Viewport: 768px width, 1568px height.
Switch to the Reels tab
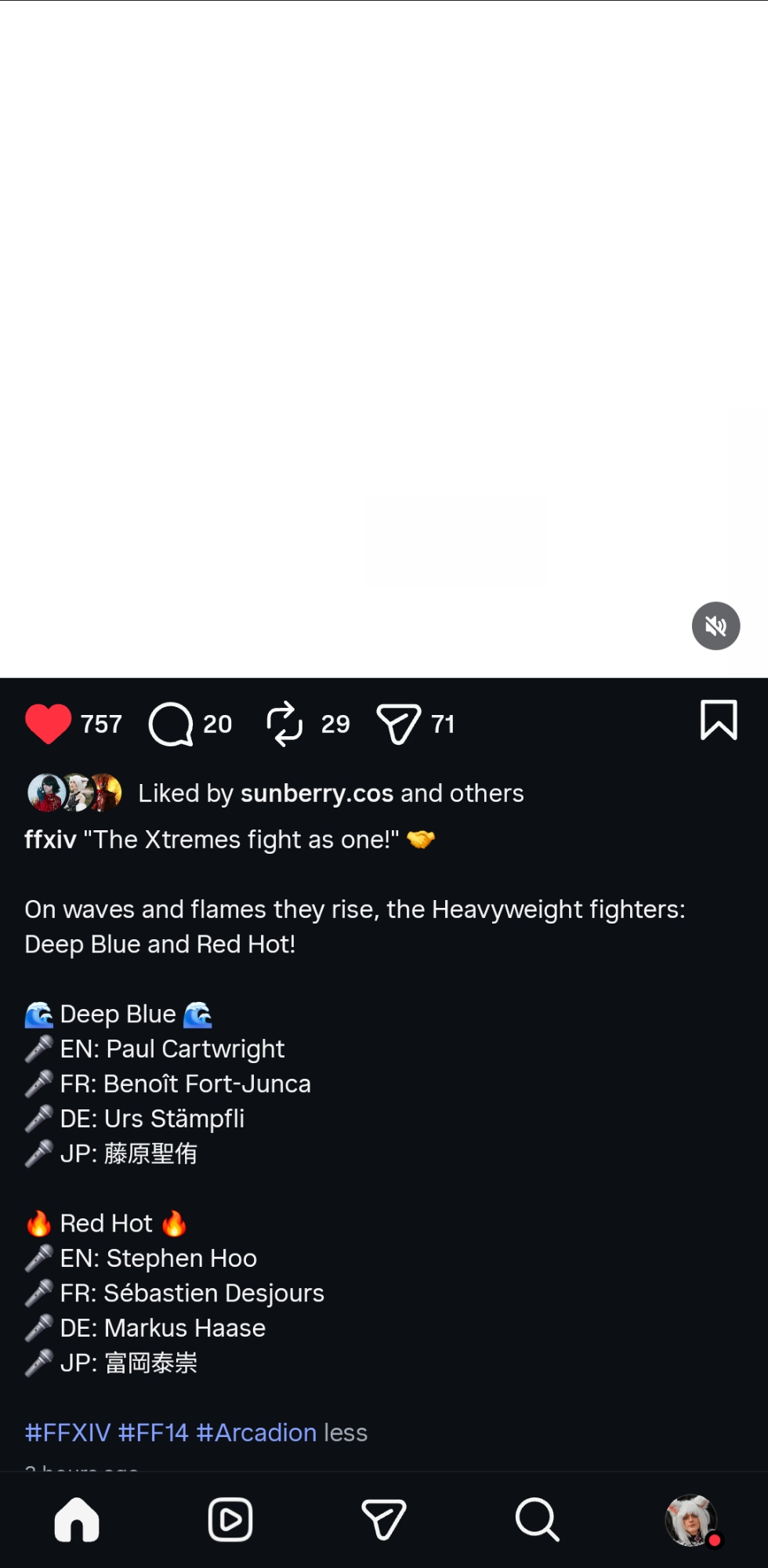click(230, 1519)
